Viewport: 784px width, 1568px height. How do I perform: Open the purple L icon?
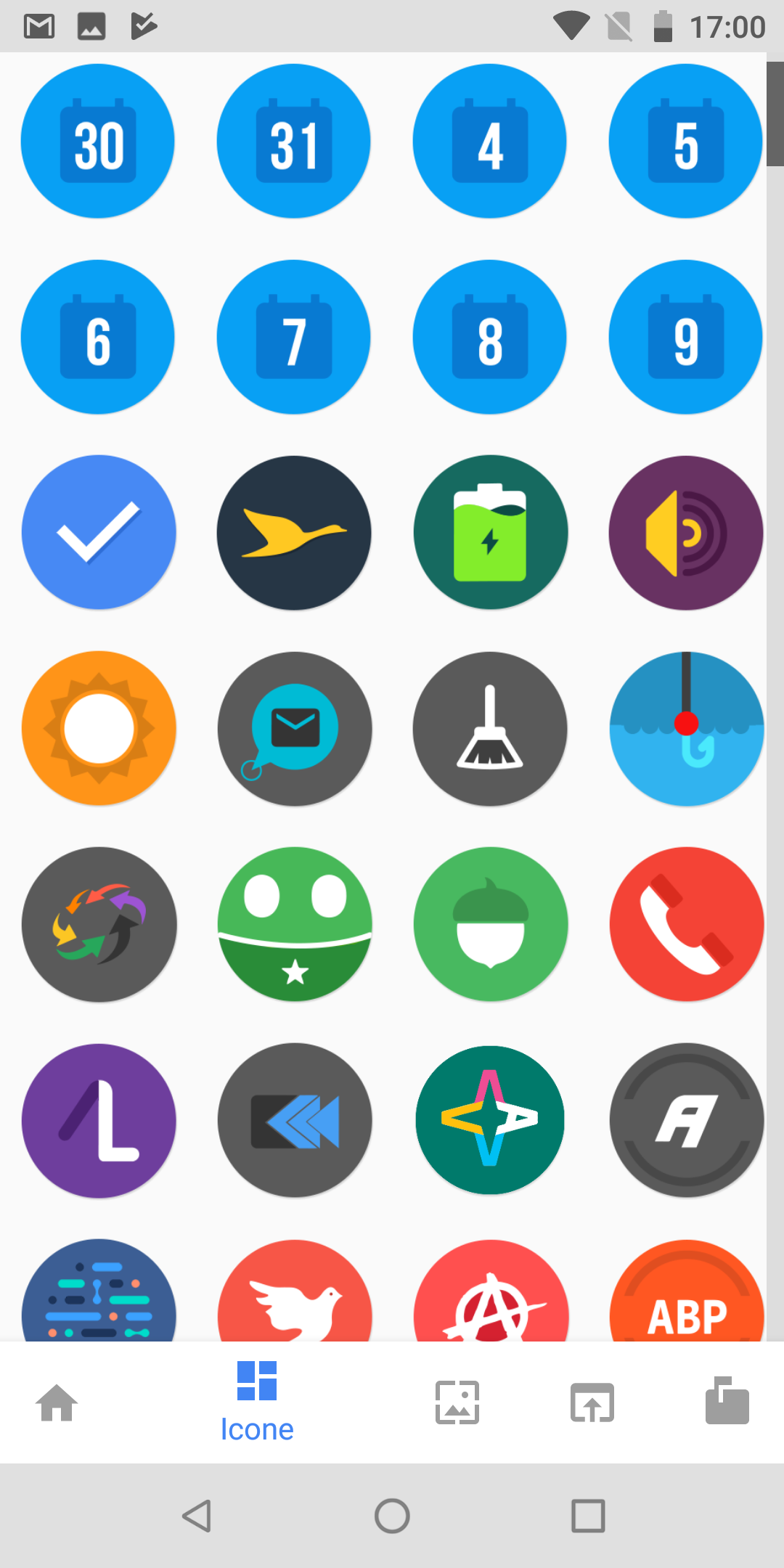coord(98,1121)
